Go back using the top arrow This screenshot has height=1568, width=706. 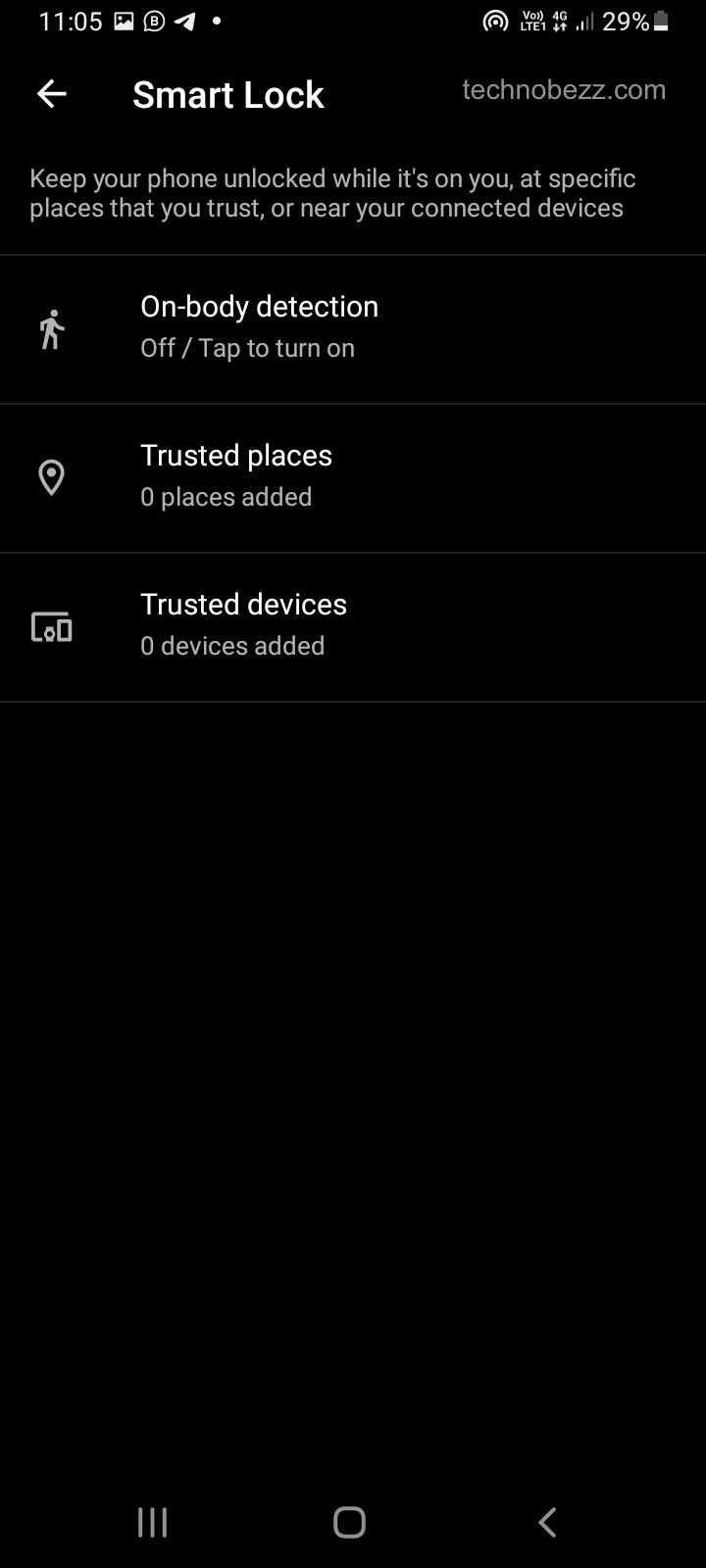point(51,94)
